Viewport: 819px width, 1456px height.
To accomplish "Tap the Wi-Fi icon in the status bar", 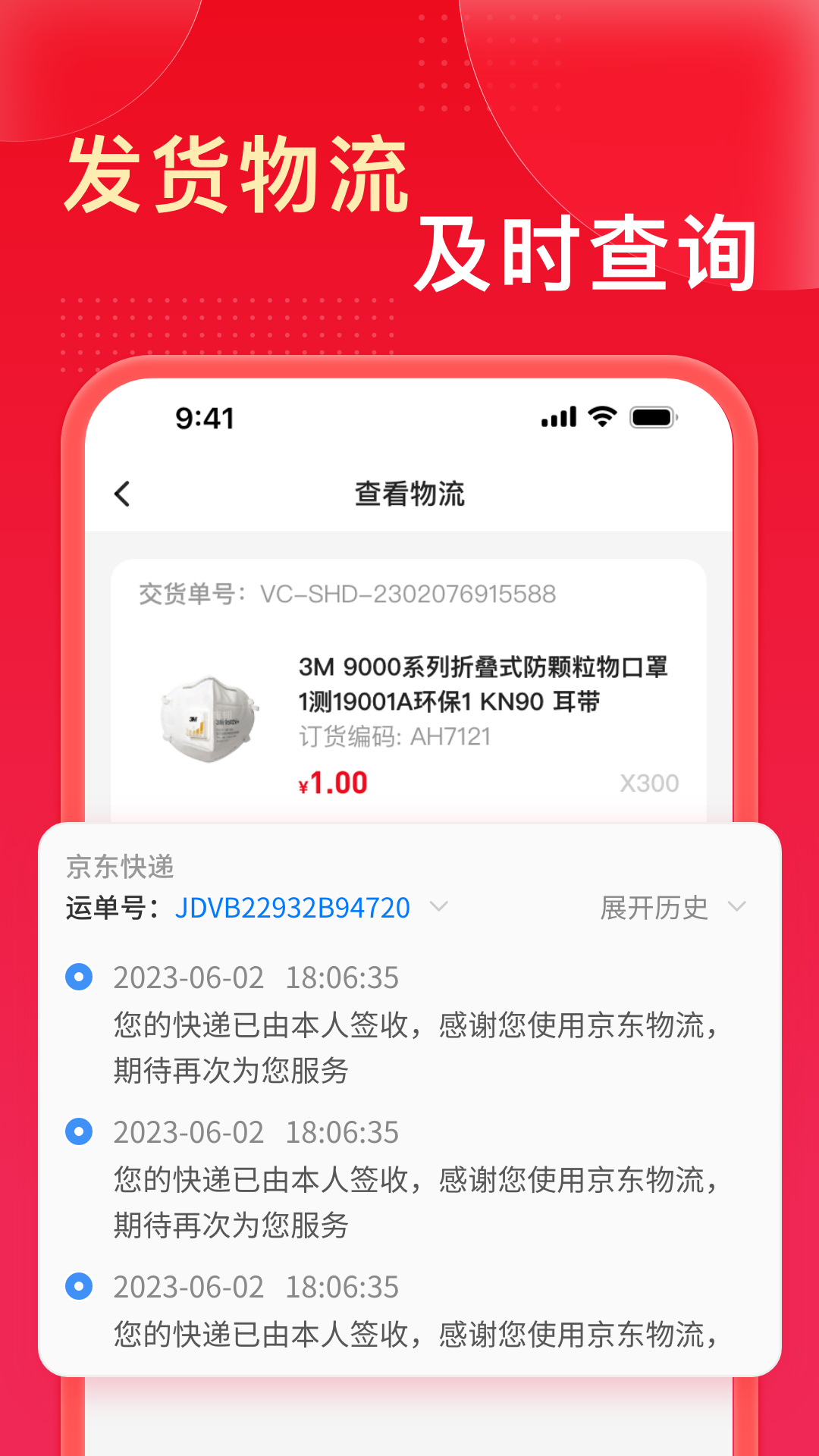I will 601,416.
